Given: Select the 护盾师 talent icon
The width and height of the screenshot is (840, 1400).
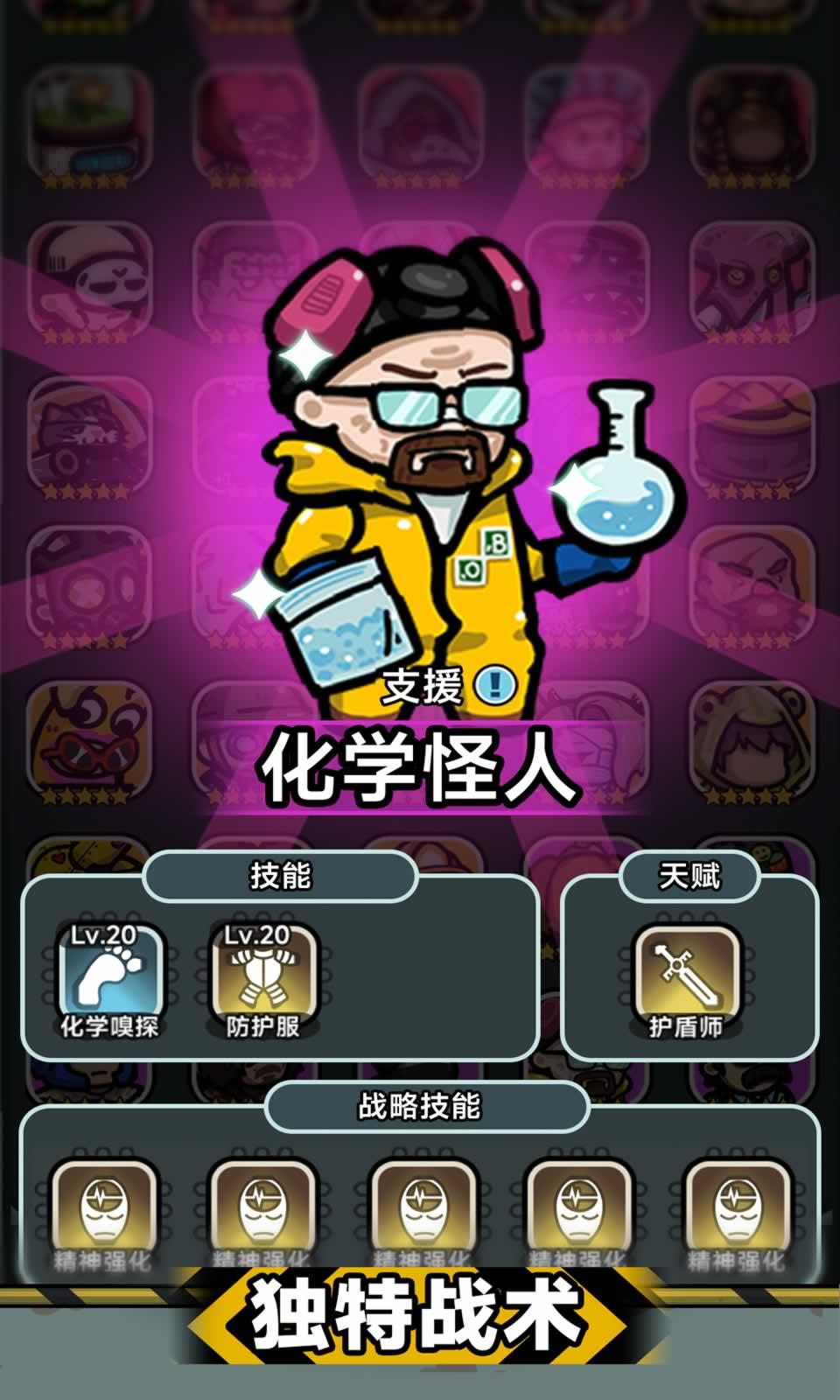Looking at the screenshot, I should click(687, 974).
